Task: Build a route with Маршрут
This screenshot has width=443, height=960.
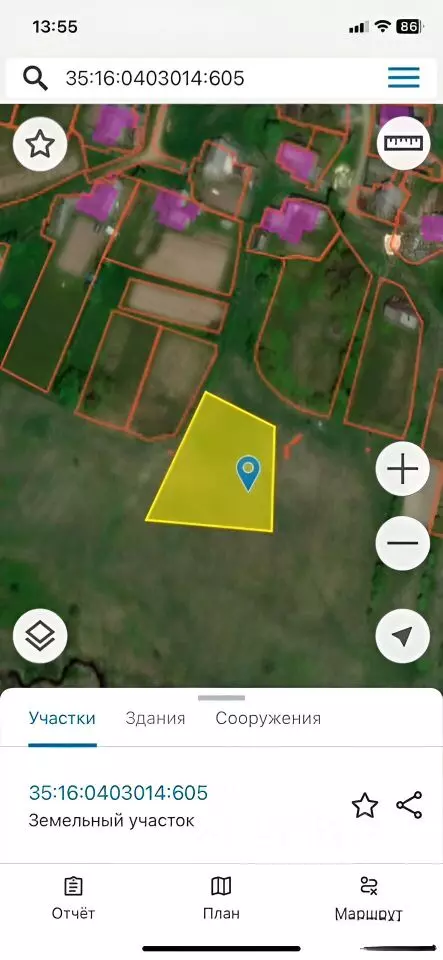Action: (368, 898)
